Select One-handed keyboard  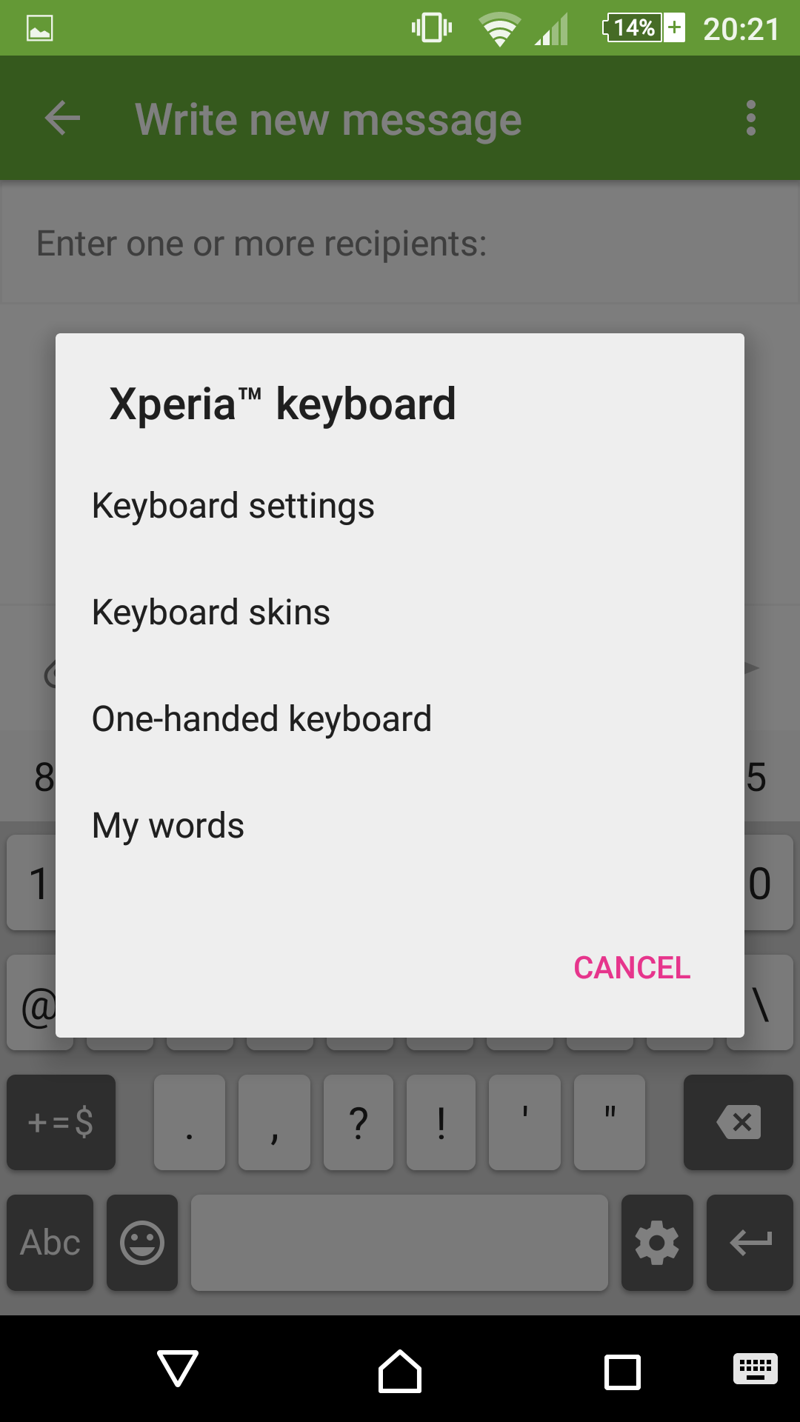[x=262, y=719]
